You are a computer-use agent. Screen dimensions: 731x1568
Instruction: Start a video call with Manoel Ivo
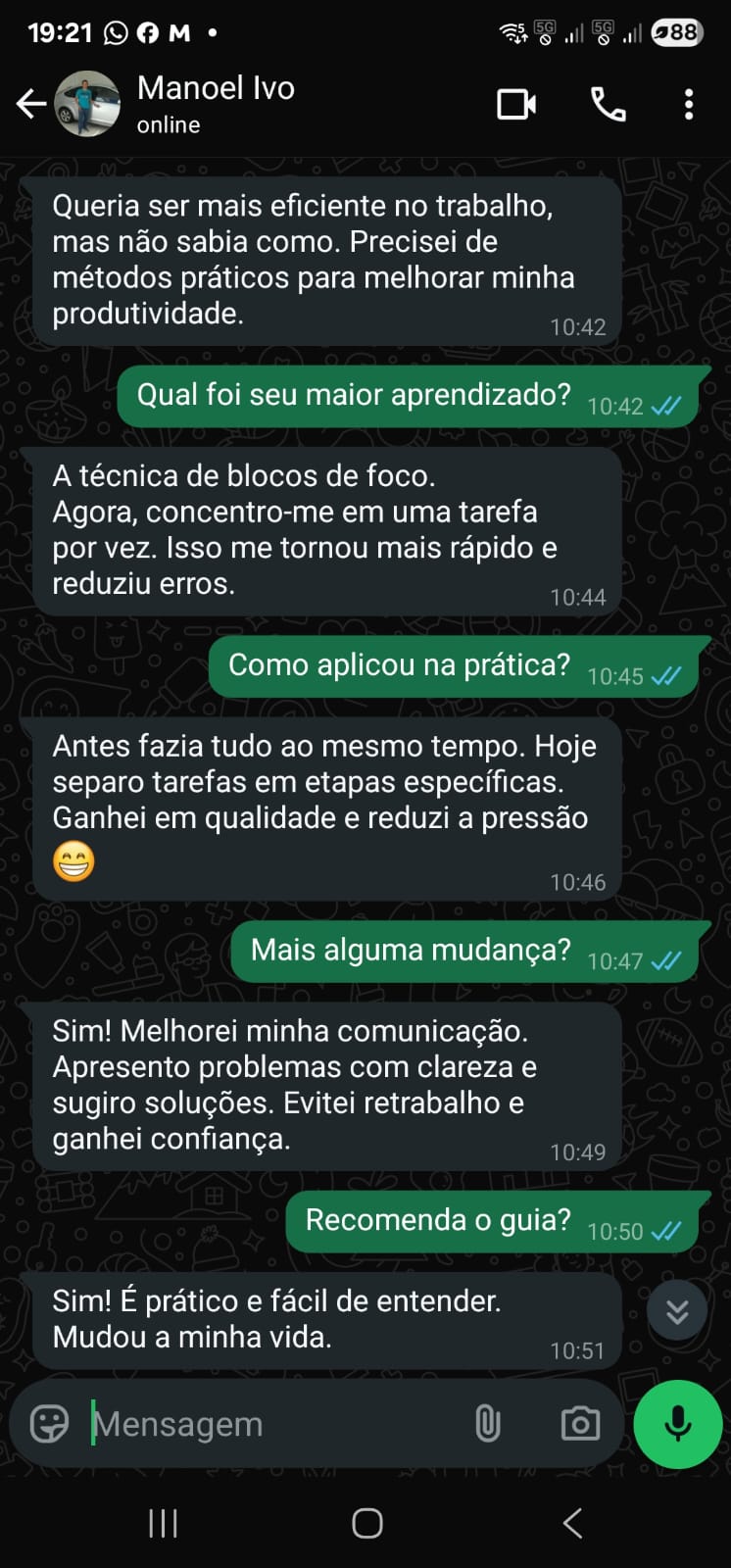[516, 104]
